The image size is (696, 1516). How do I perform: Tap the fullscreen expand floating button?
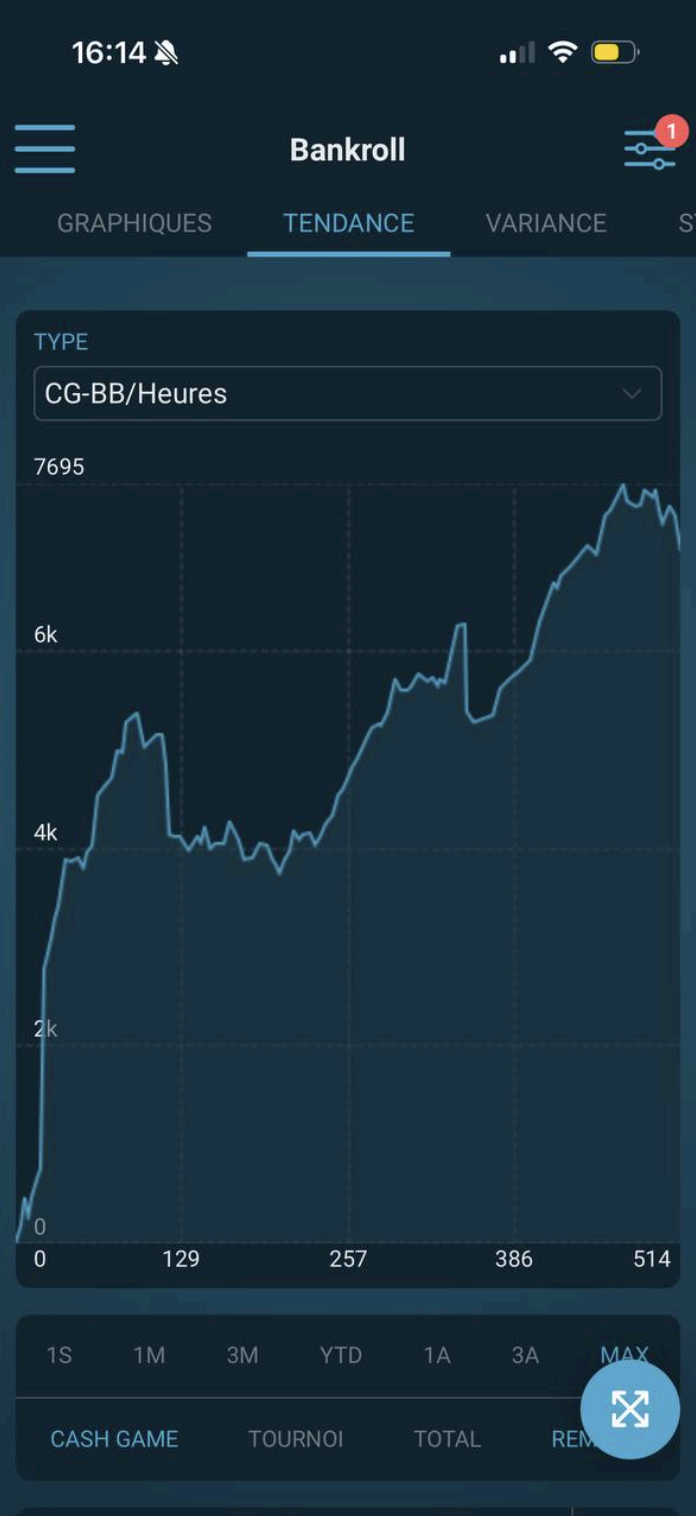click(630, 1409)
